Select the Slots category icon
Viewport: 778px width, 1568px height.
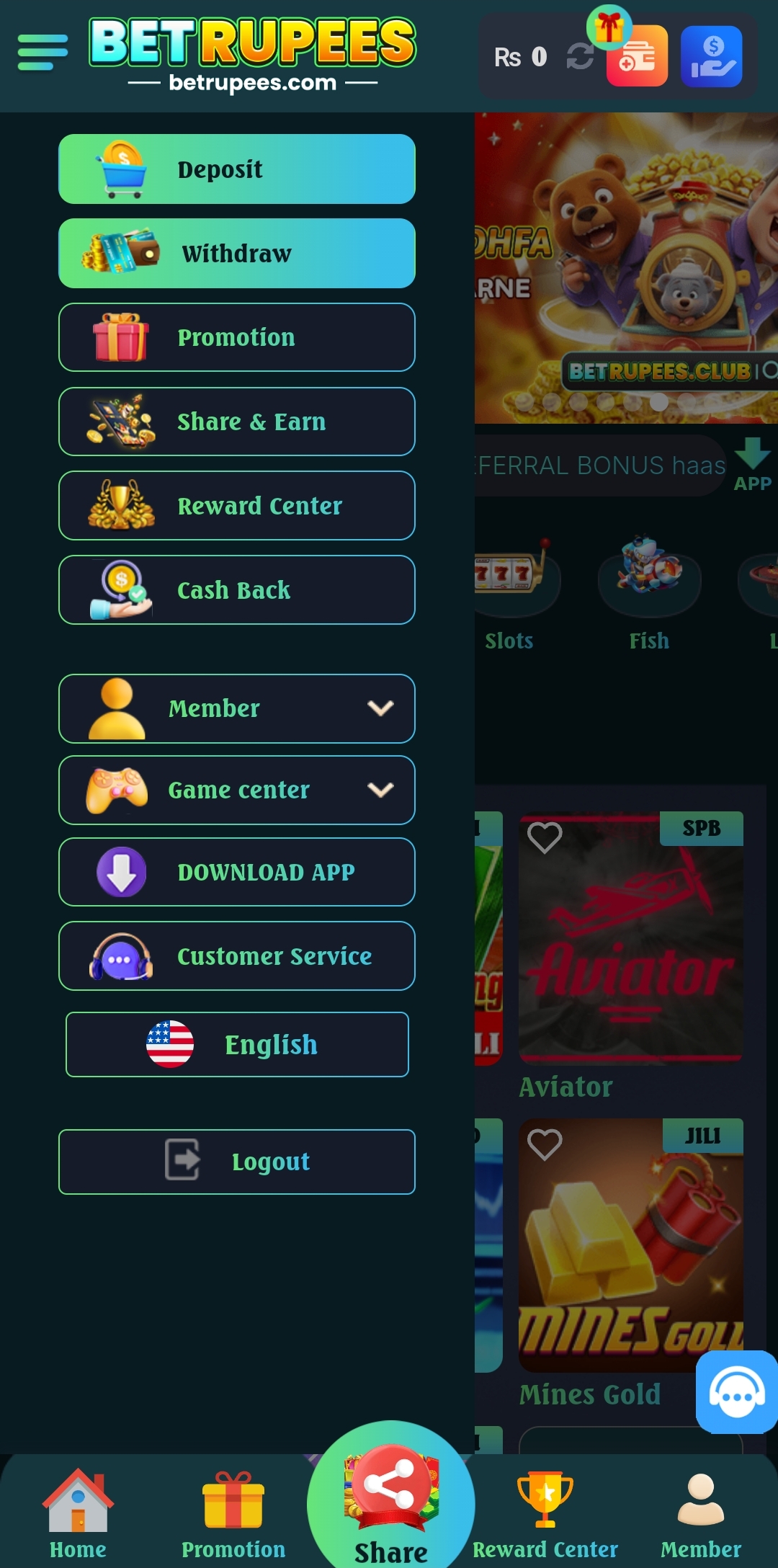509,573
